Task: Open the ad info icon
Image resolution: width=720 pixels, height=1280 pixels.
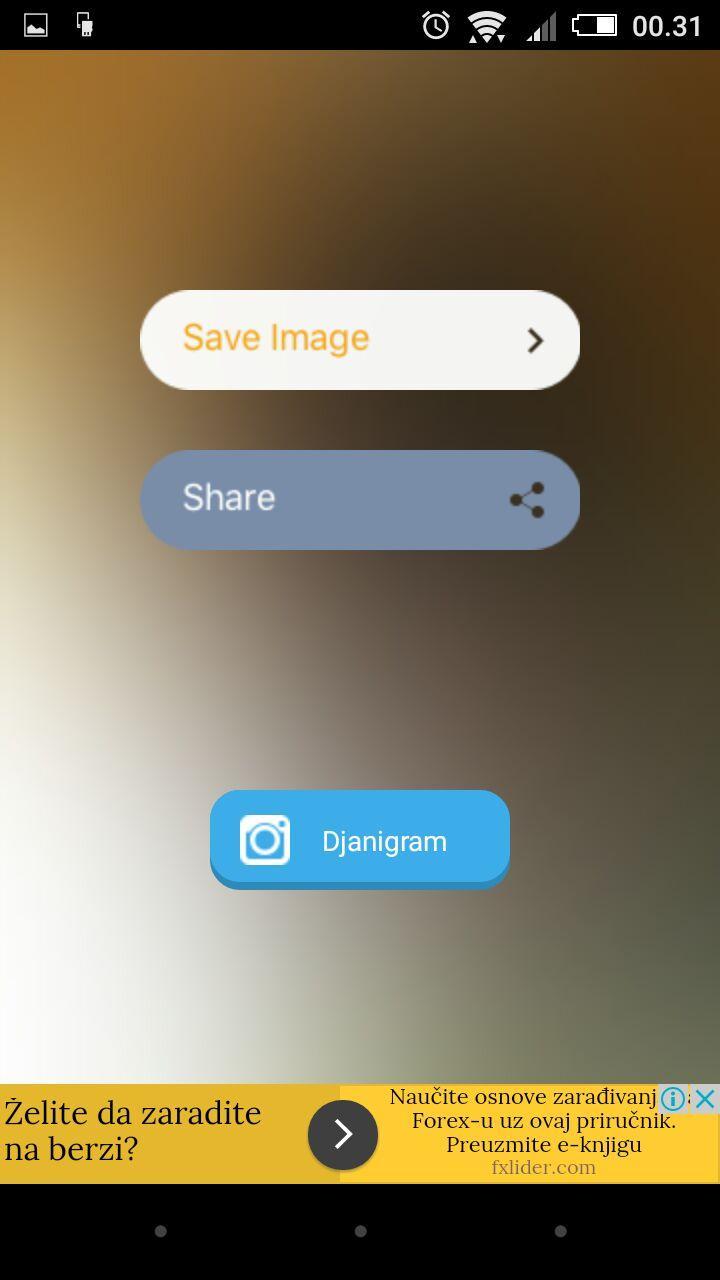Action: pos(673,1099)
